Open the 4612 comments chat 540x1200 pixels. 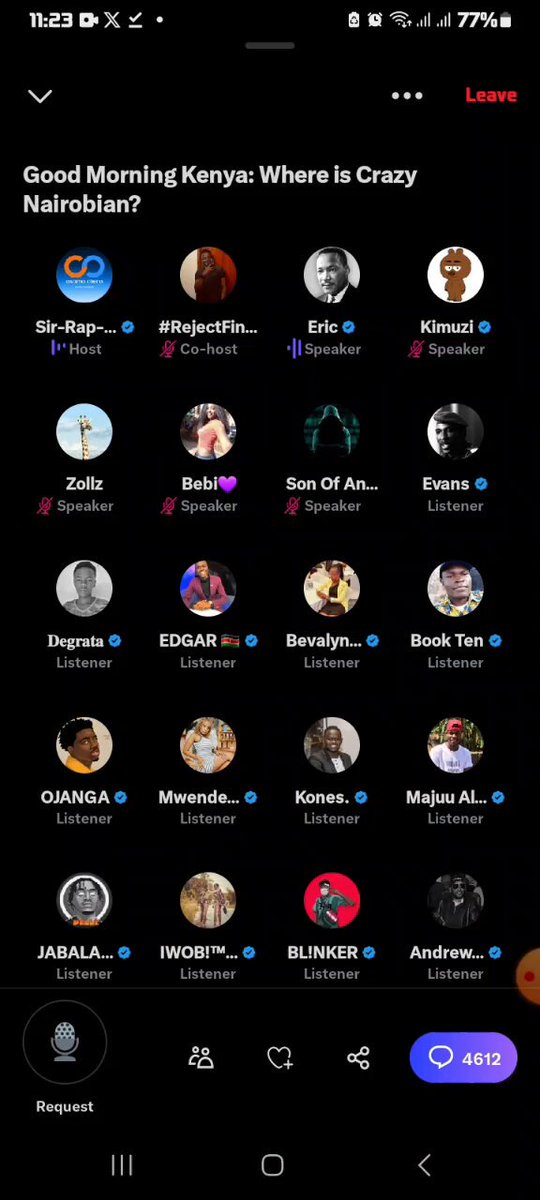coord(463,1058)
